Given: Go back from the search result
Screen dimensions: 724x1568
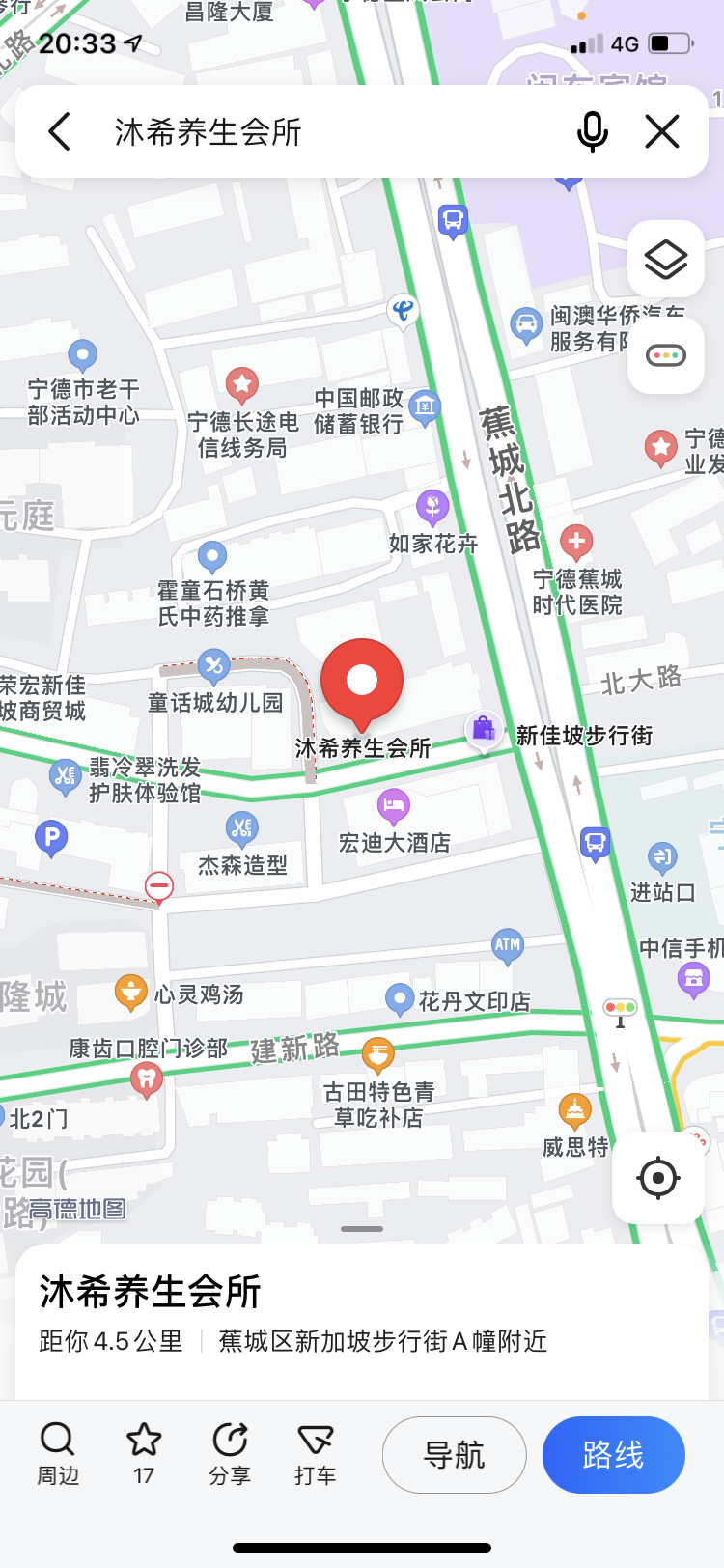Looking at the screenshot, I should click(60, 131).
